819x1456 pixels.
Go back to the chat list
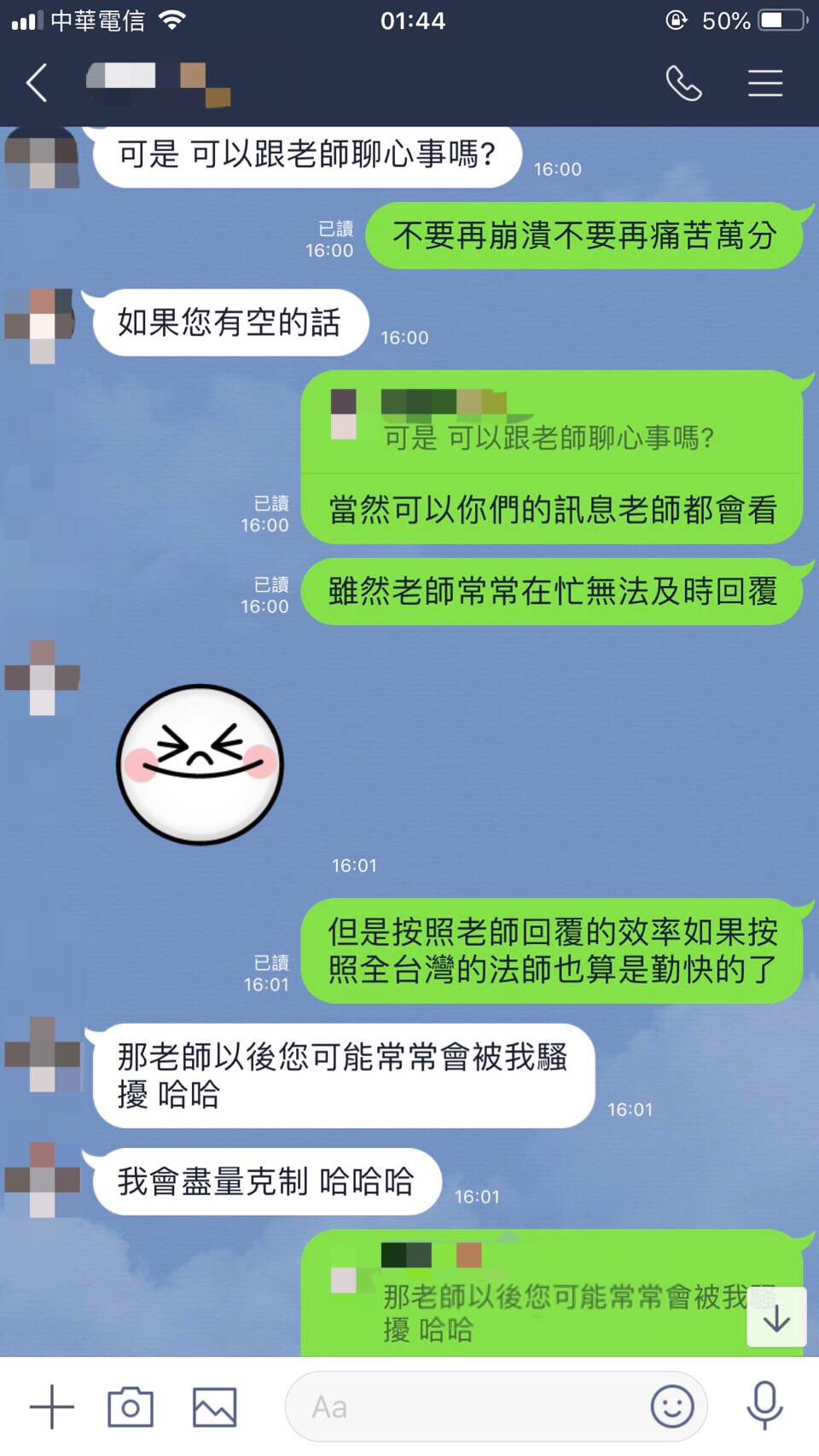38,84
